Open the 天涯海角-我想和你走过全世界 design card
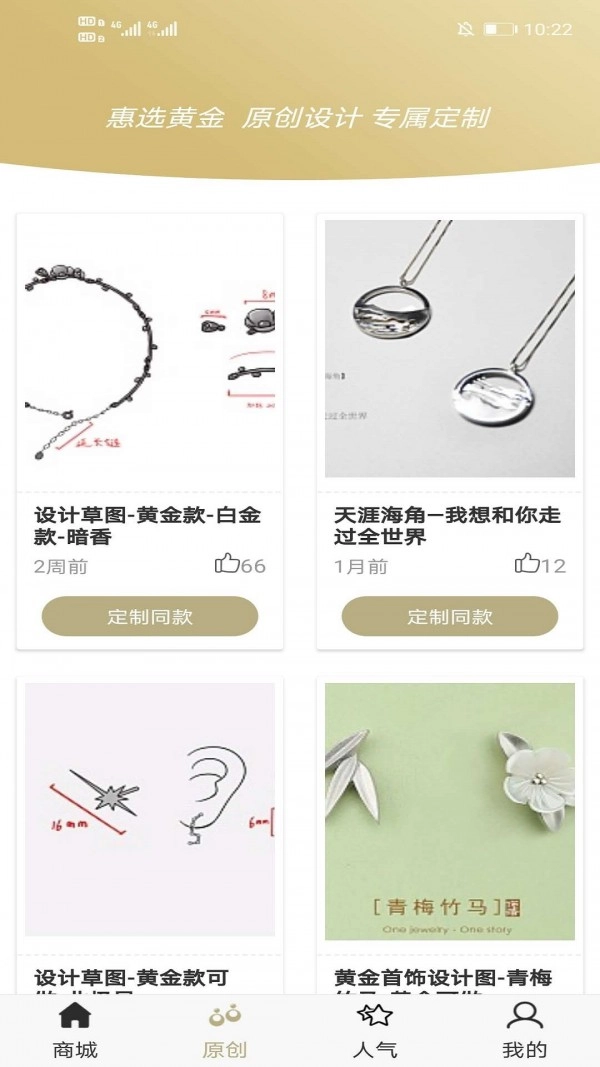This screenshot has height=1067, width=600. click(449, 350)
